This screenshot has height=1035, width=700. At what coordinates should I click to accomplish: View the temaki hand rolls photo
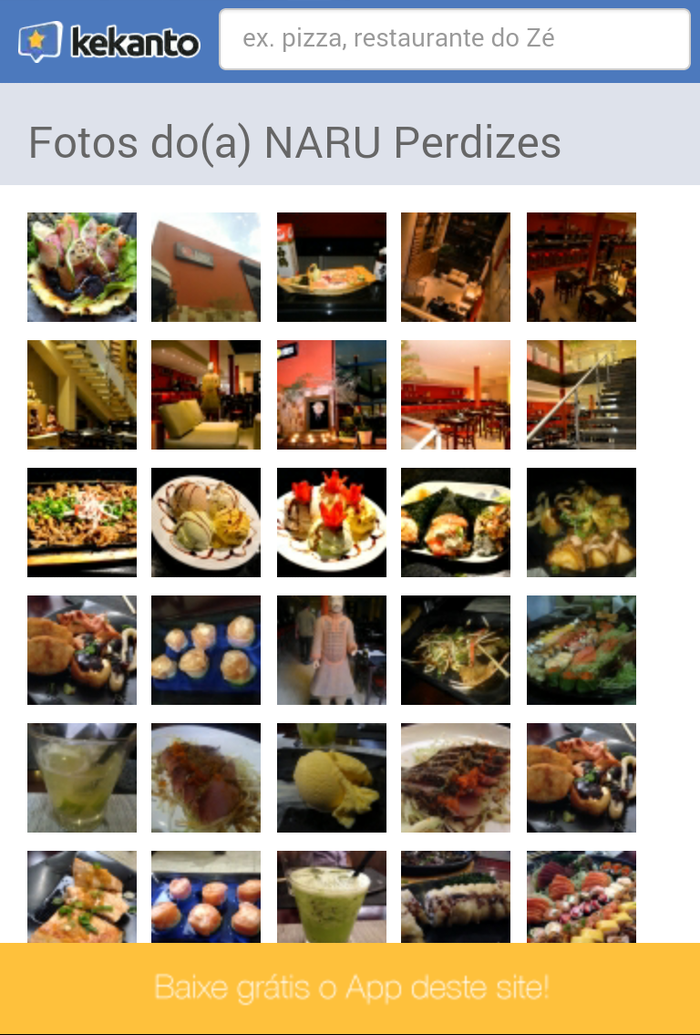(455, 522)
